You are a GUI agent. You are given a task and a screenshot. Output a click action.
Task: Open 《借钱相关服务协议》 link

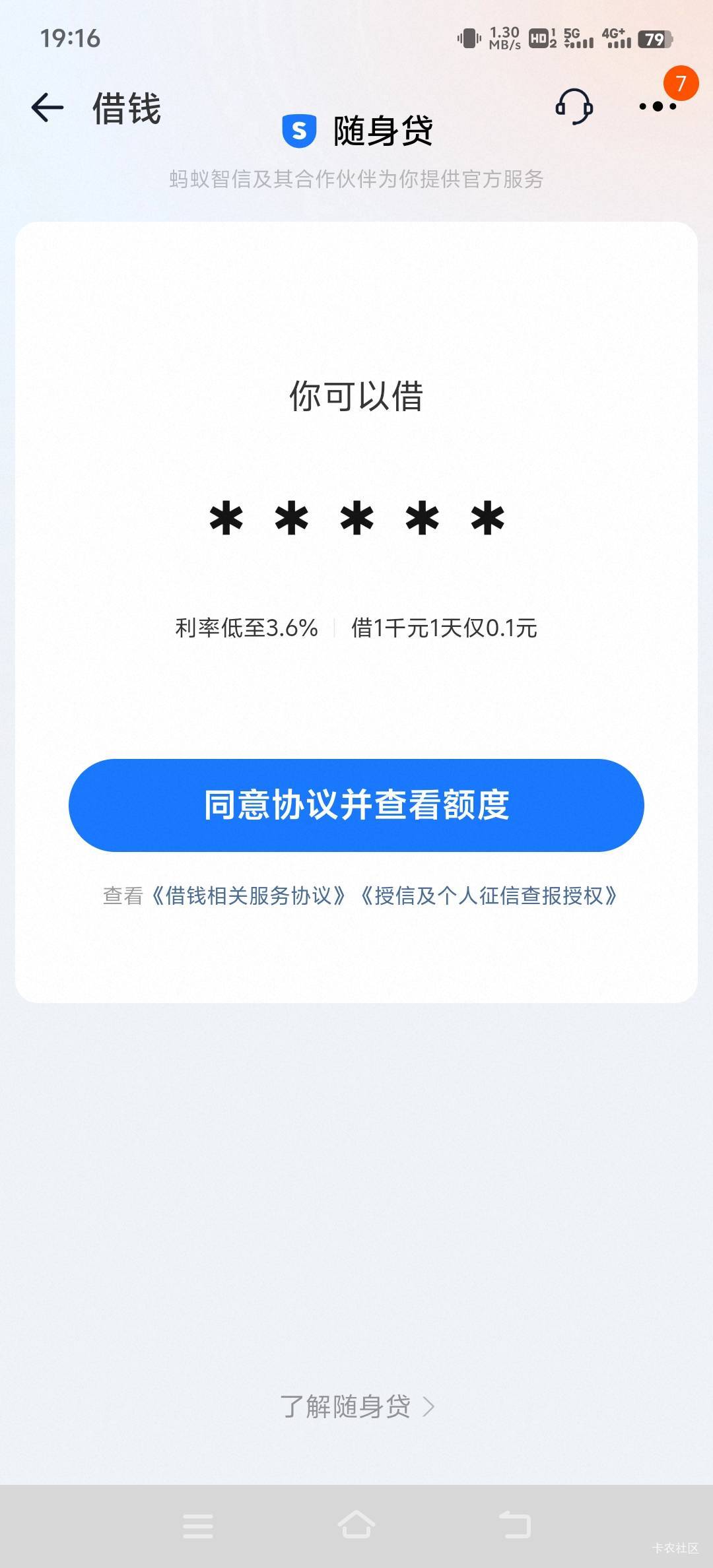(x=248, y=896)
